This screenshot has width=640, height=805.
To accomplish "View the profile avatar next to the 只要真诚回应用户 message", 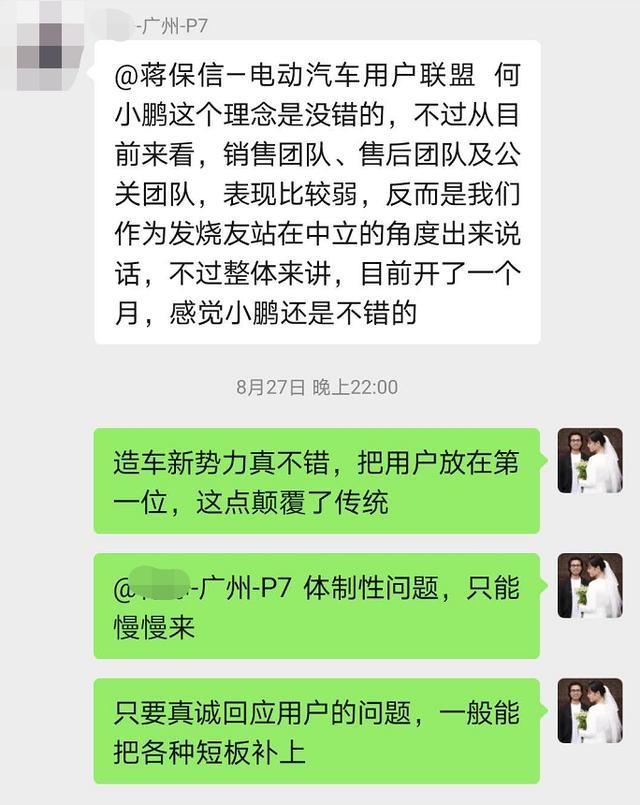I will click(590, 711).
